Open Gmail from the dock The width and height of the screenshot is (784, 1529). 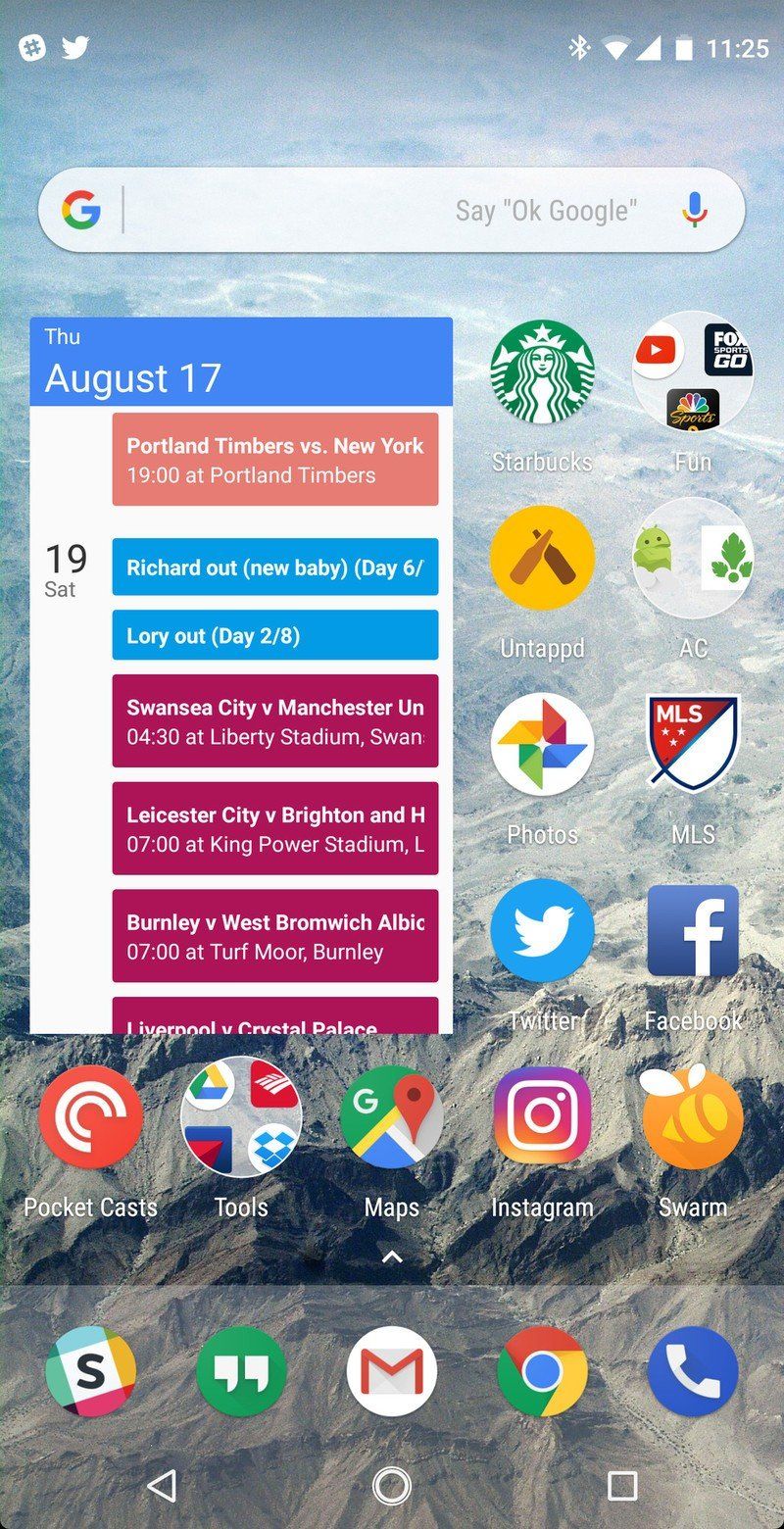(x=392, y=1372)
